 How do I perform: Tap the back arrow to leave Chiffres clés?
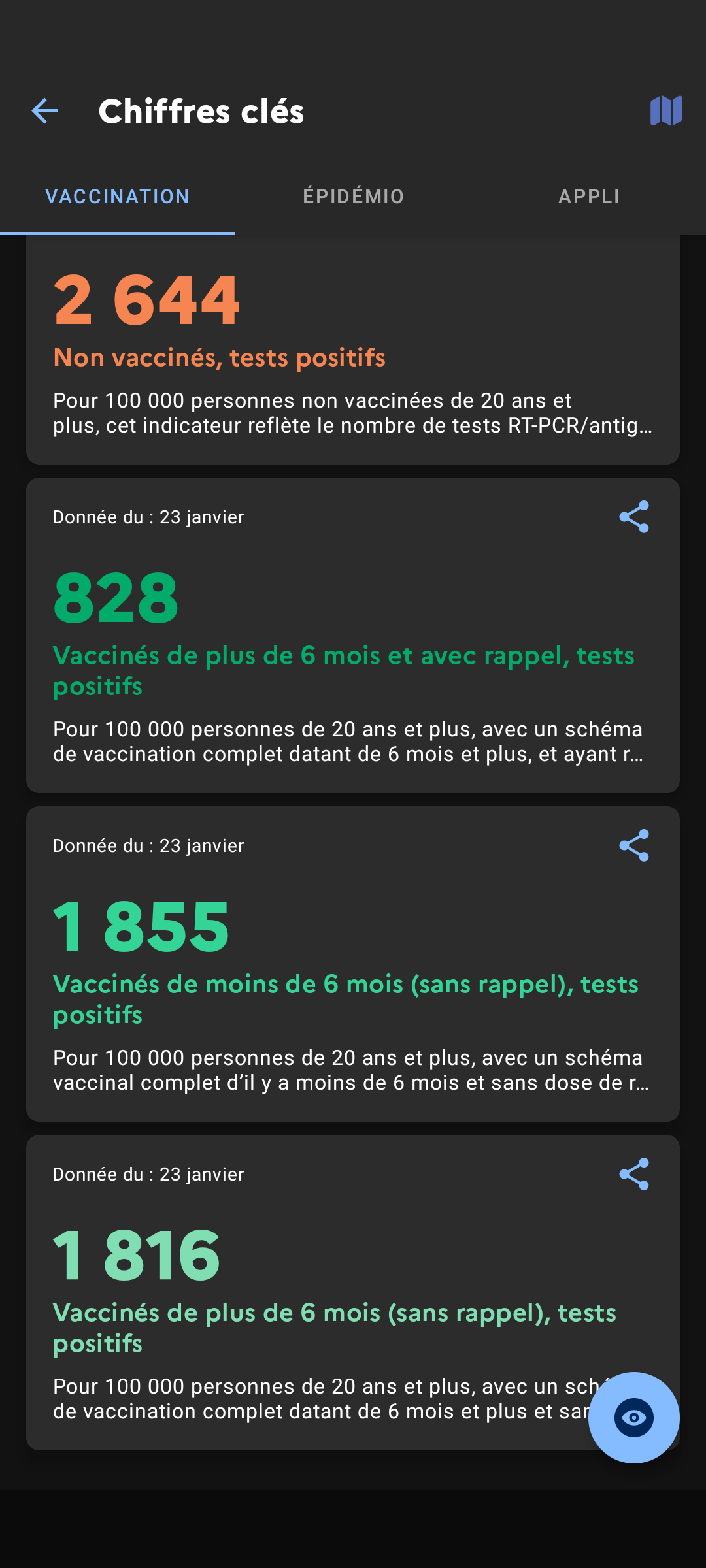[x=44, y=110]
